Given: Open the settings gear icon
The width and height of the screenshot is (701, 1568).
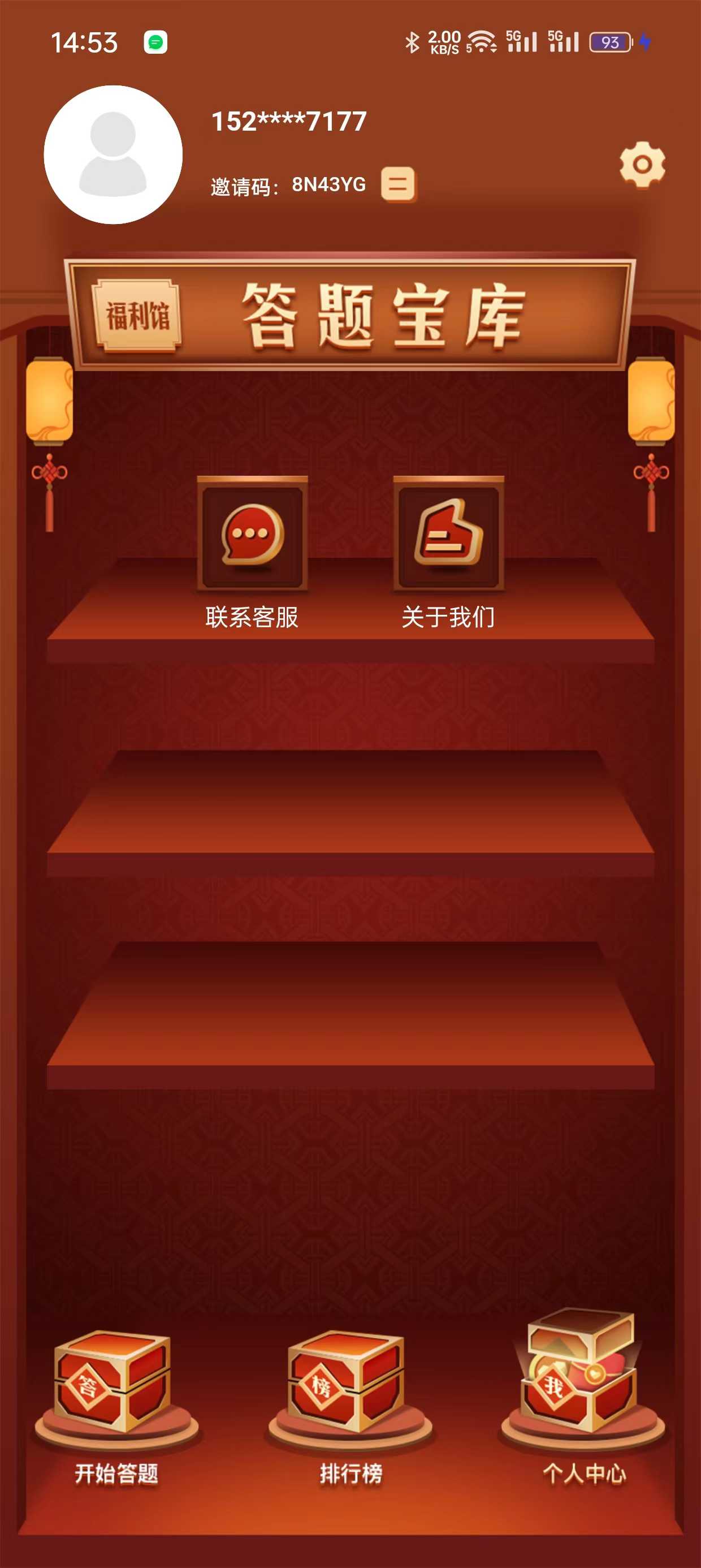Looking at the screenshot, I should (x=642, y=165).
